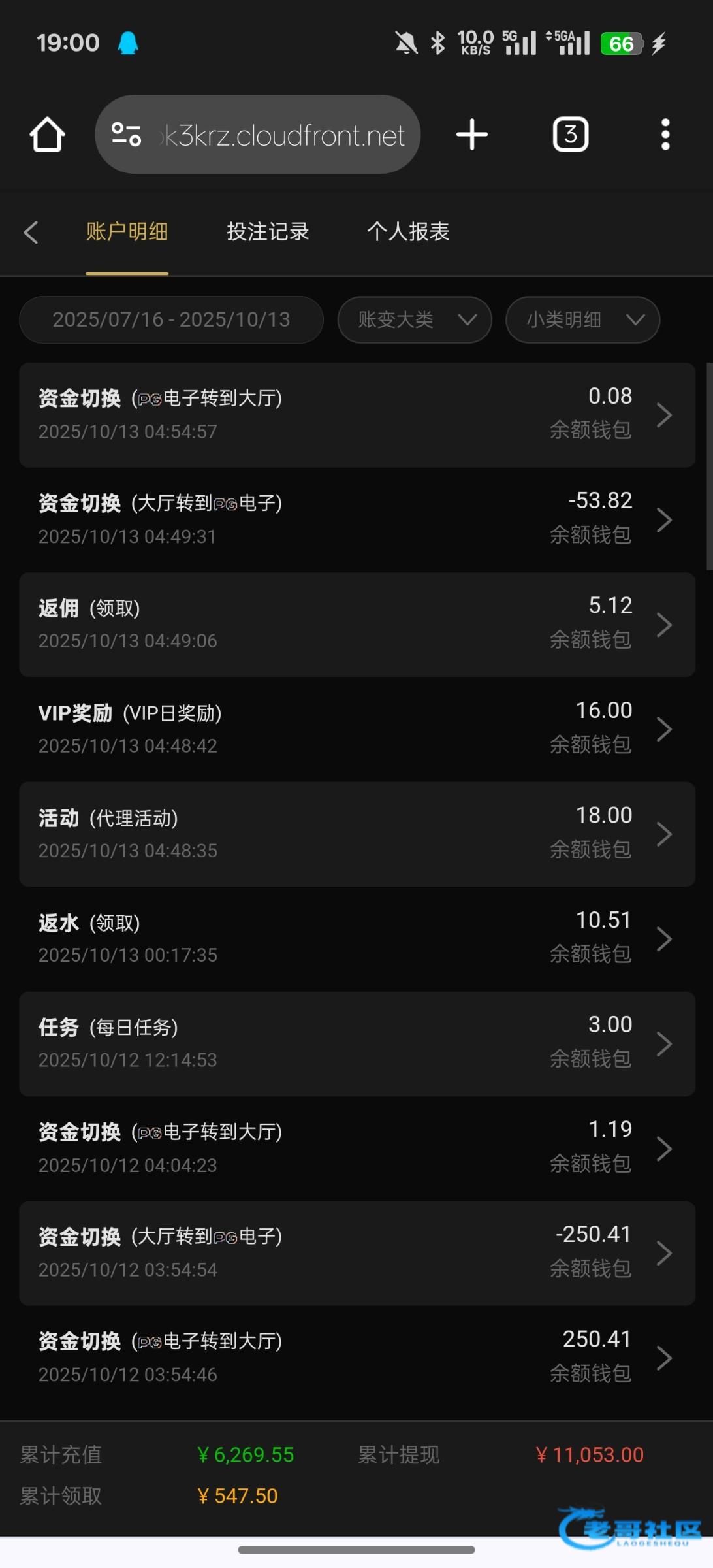Open the date range picker 2025/07/16 - 2025/10/13
The image size is (713, 1568).
pyautogui.click(x=171, y=319)
